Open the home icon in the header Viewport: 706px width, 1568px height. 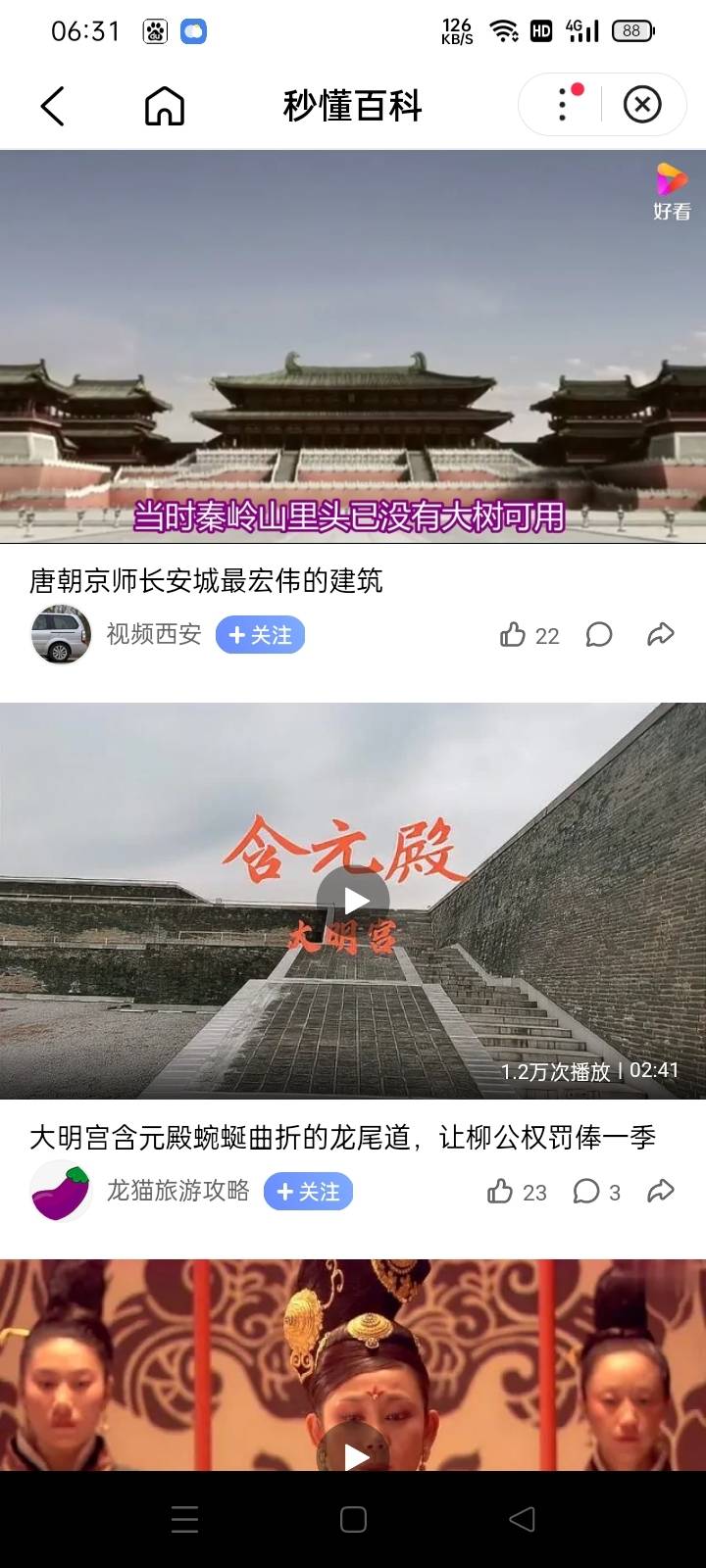165,106
